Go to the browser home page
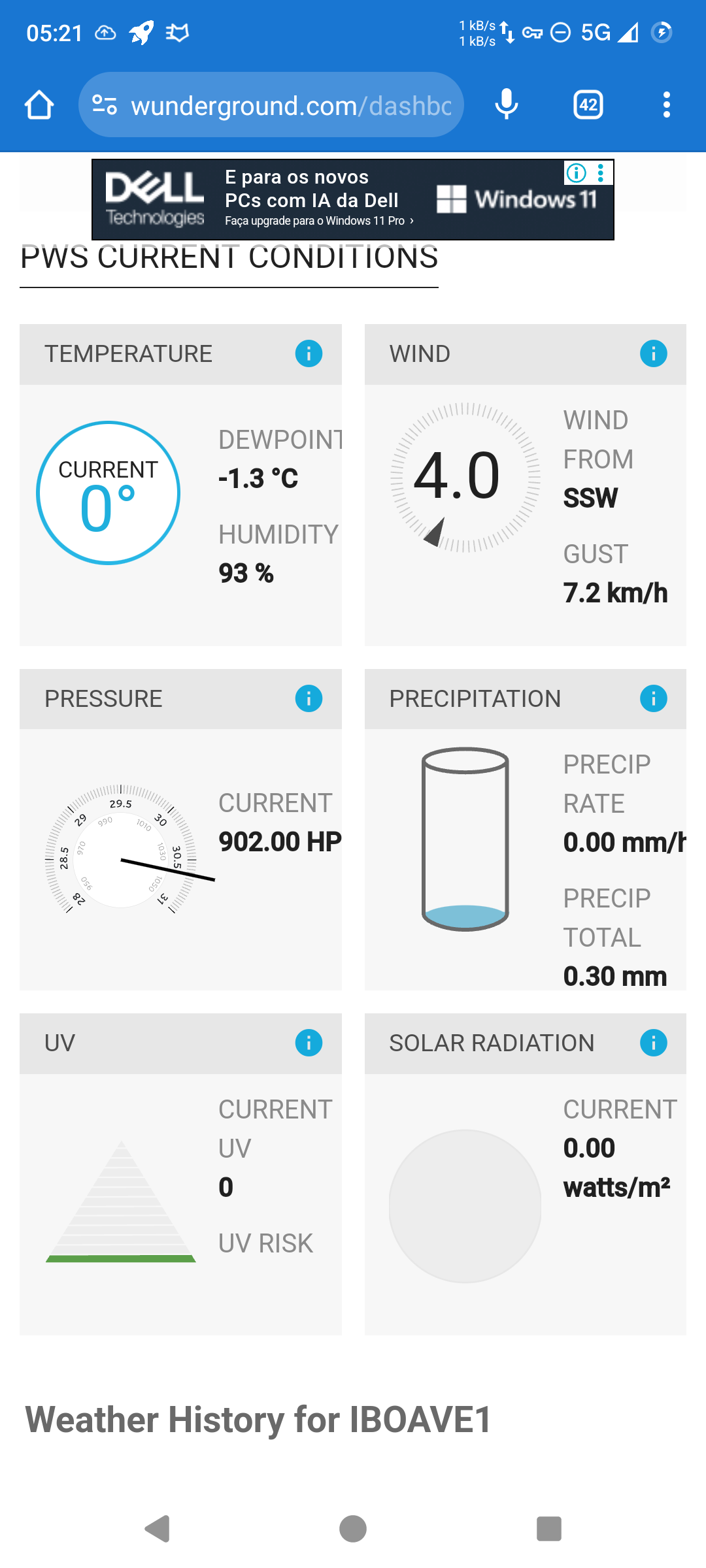 click(x=39, y=105)
